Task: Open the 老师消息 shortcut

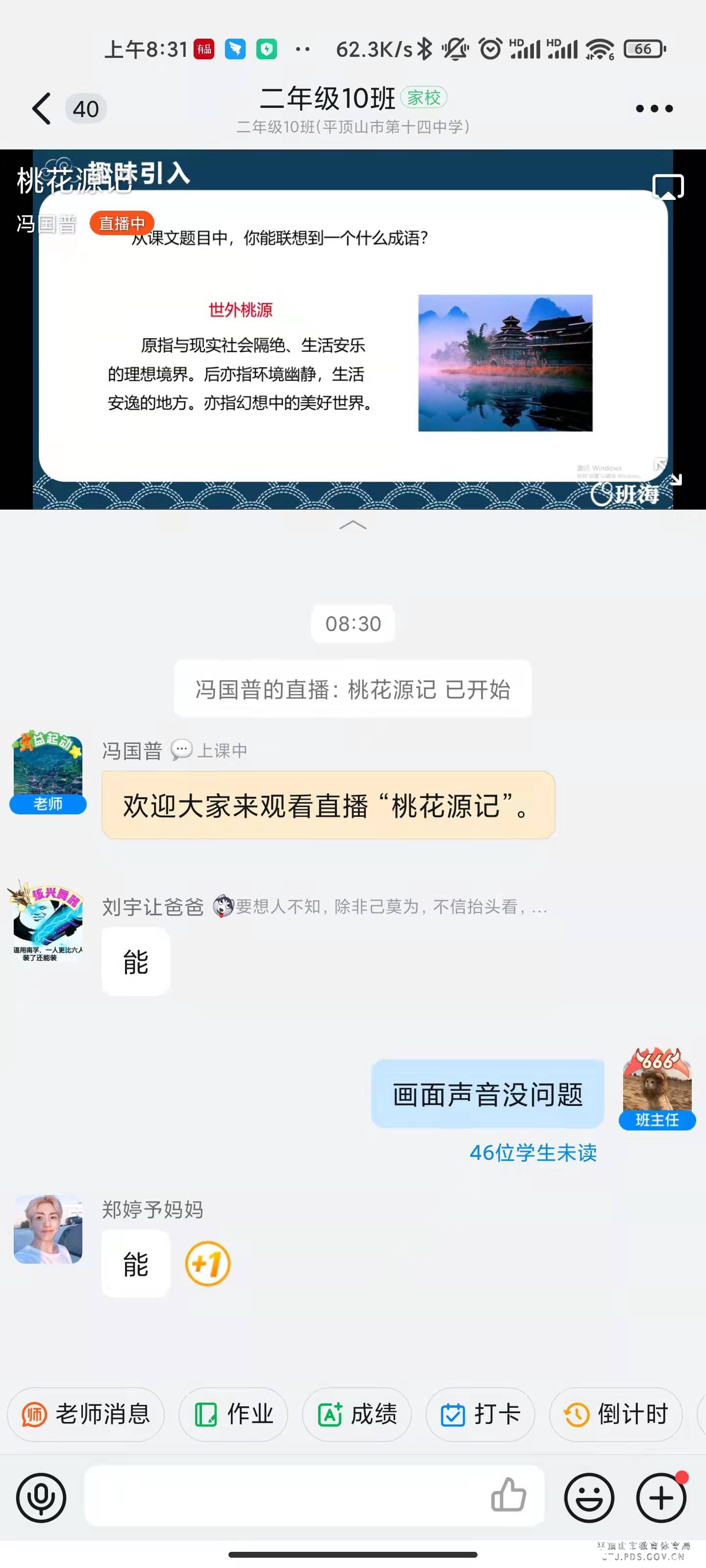Action: click(86, 1415)
